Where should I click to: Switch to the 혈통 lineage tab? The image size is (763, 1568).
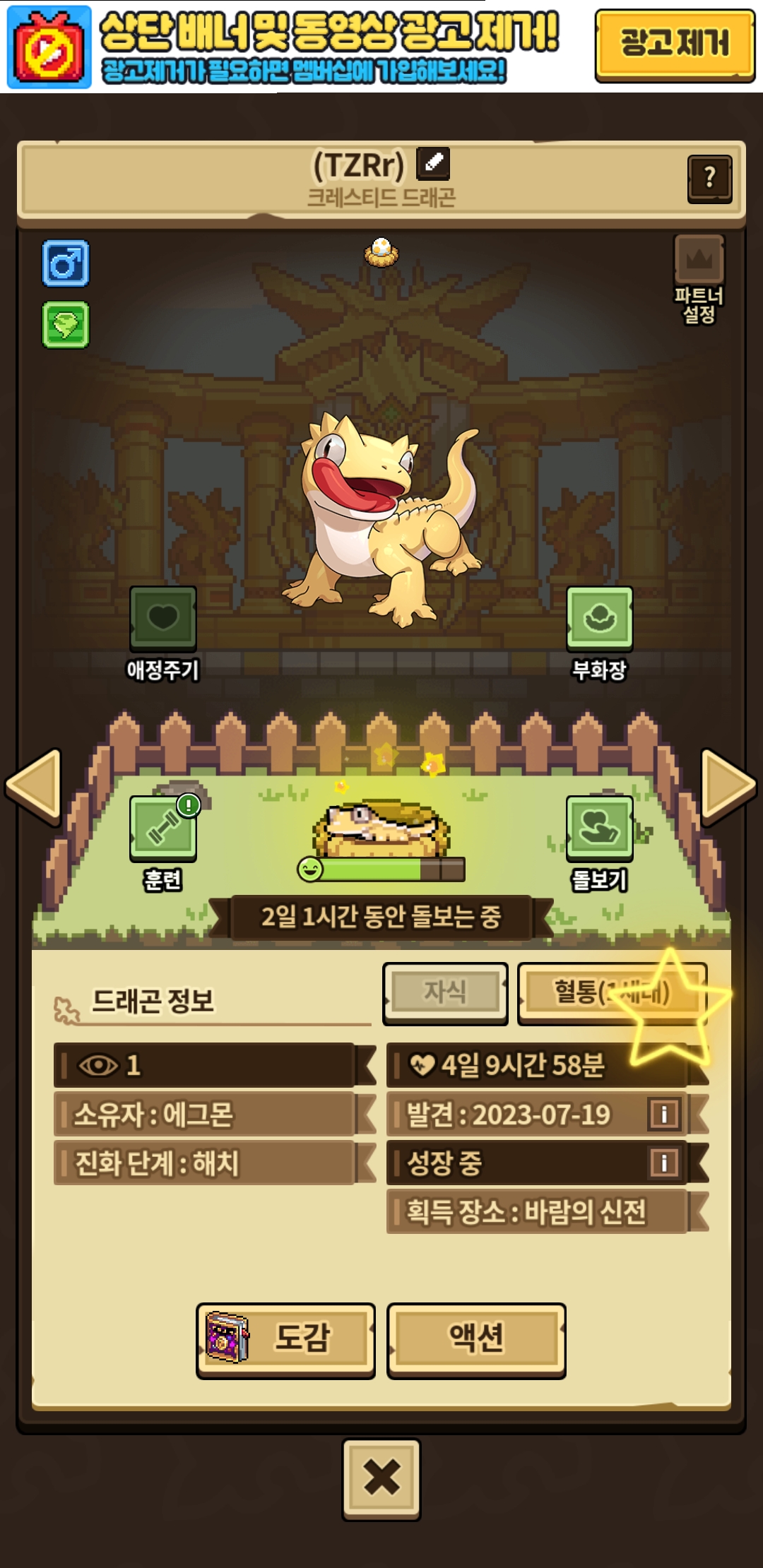coord(612,993)
